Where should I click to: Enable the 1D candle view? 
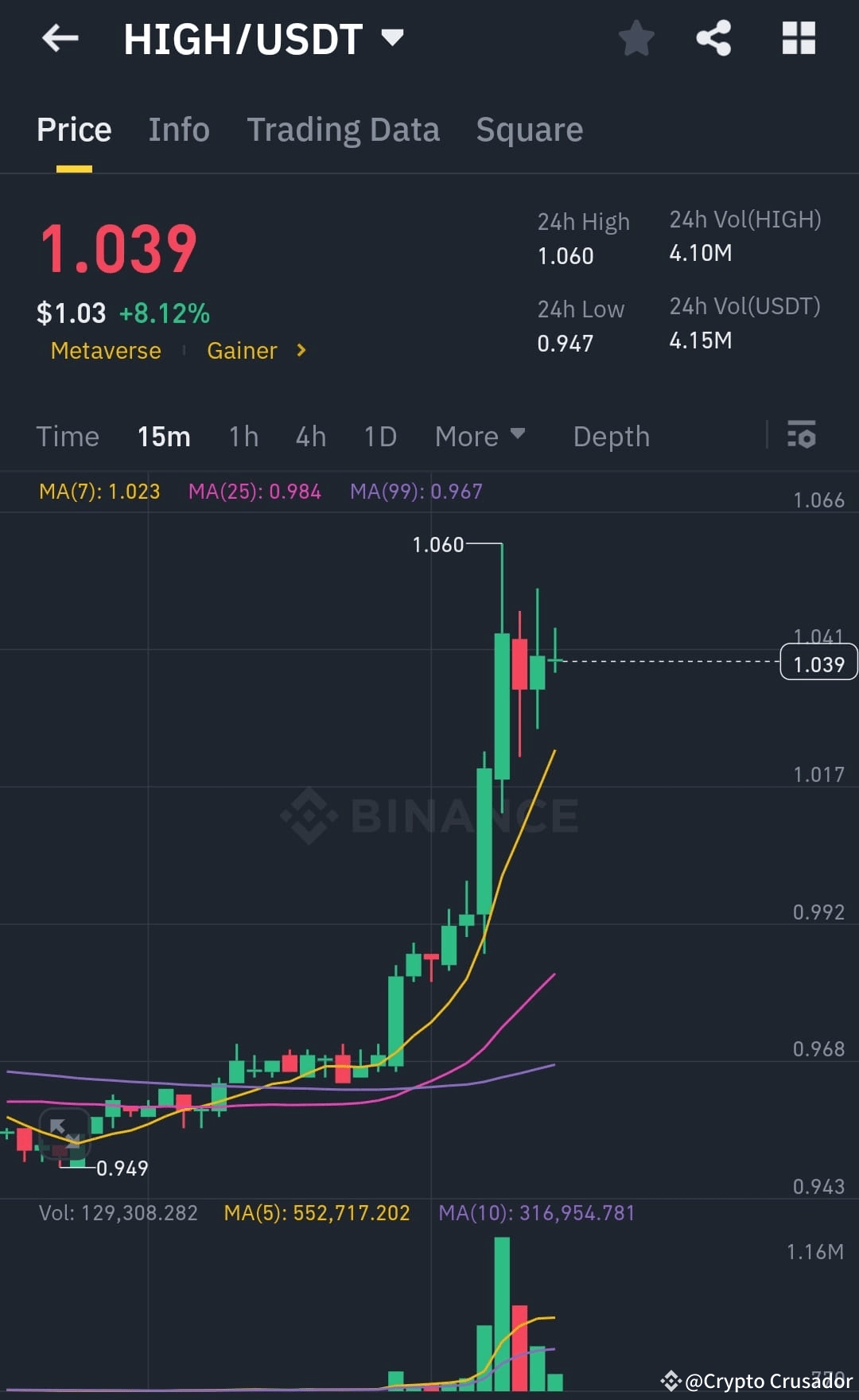point(379,436)
